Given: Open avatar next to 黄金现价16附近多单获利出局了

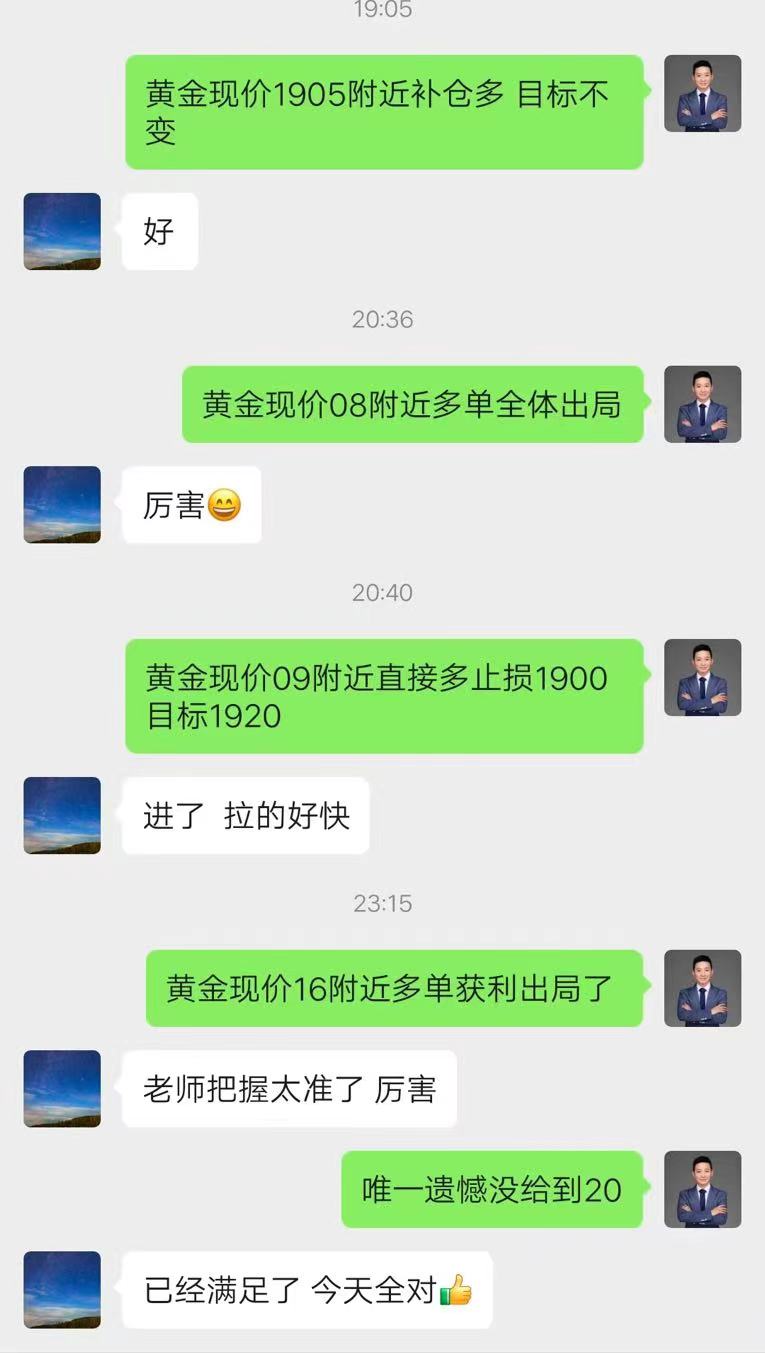Looking at the screenshot, I should point(702,988).
